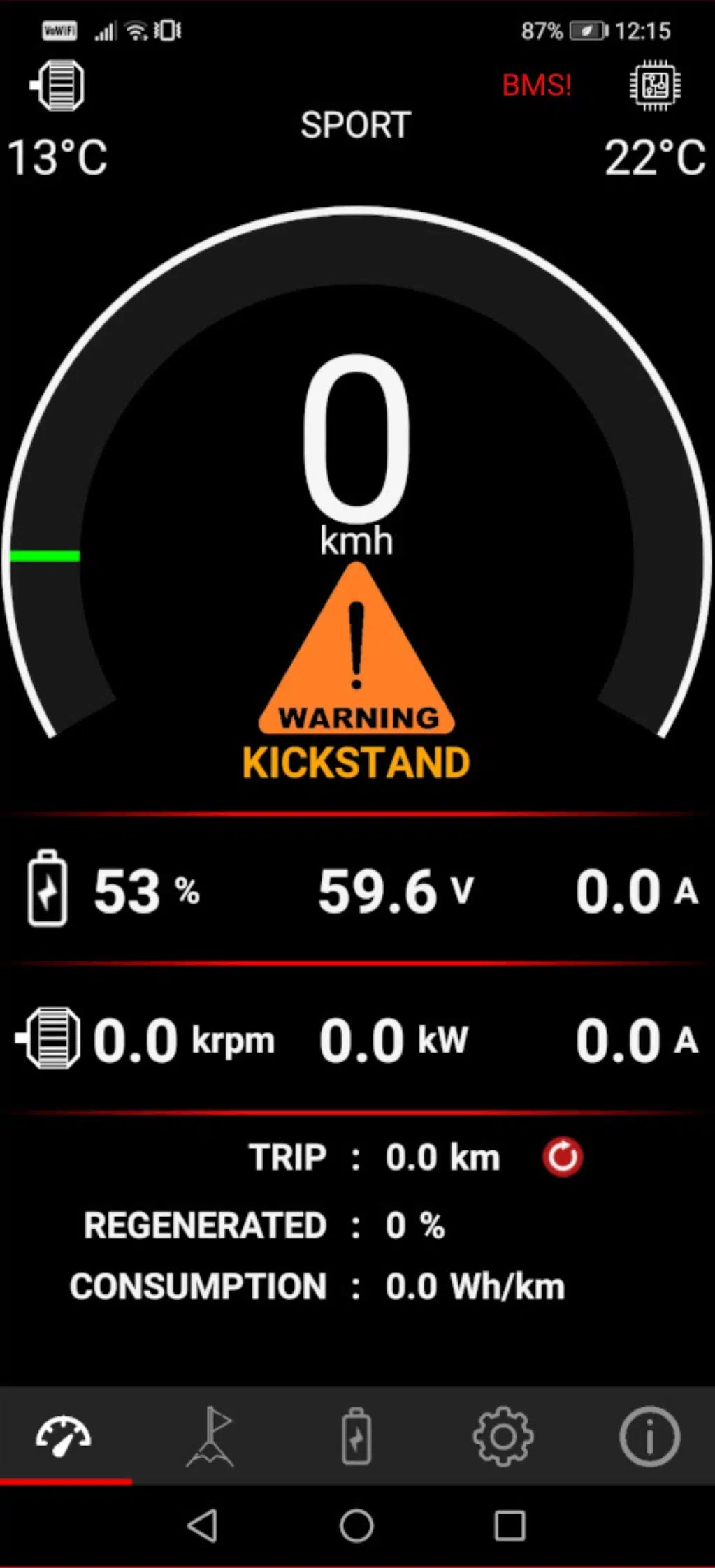The width and height of the screenshot is (715, 1568).
Task: Open the trip flag tab
Action: pos(210,1437)
